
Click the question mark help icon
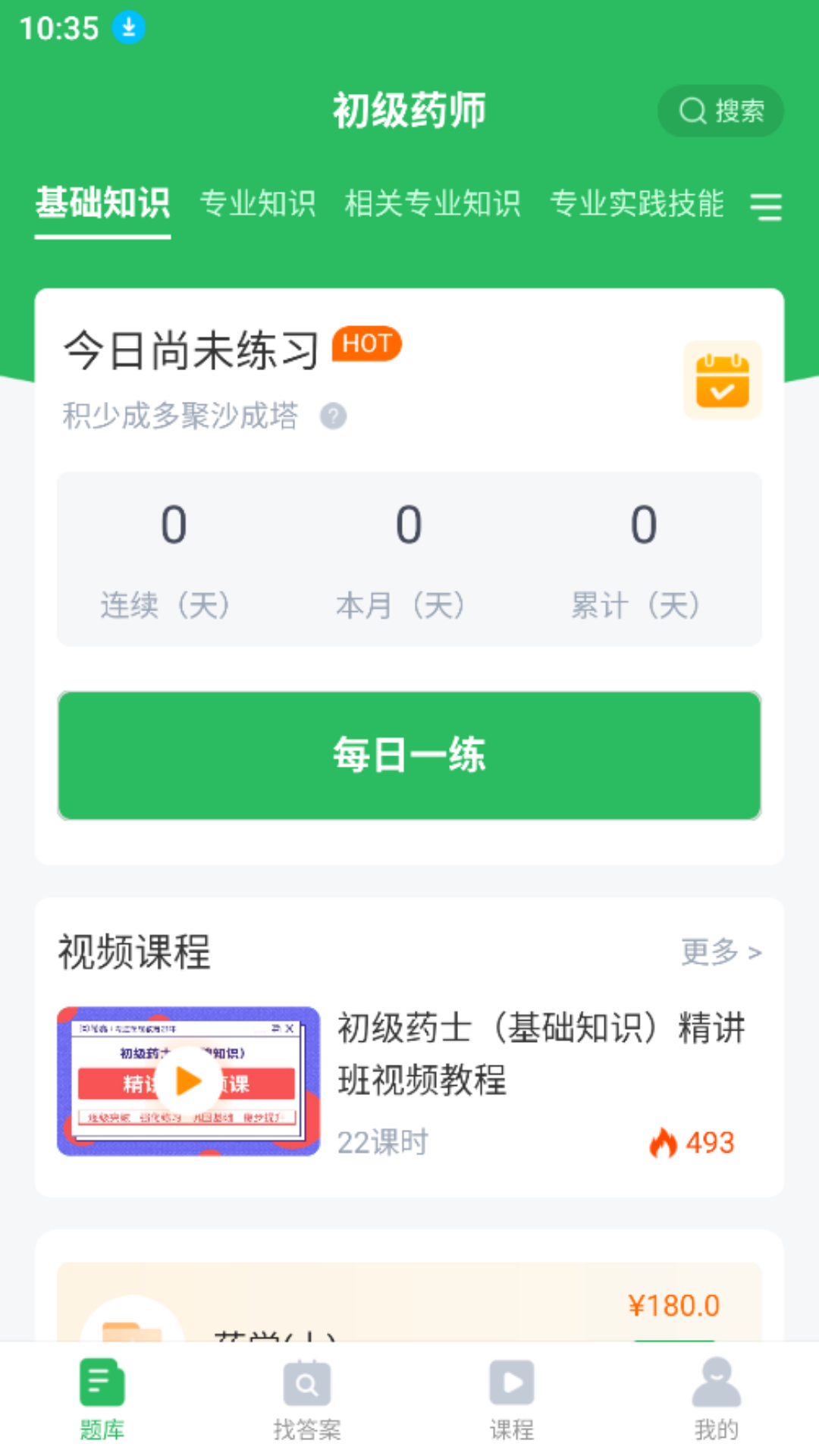pos(334,416)
